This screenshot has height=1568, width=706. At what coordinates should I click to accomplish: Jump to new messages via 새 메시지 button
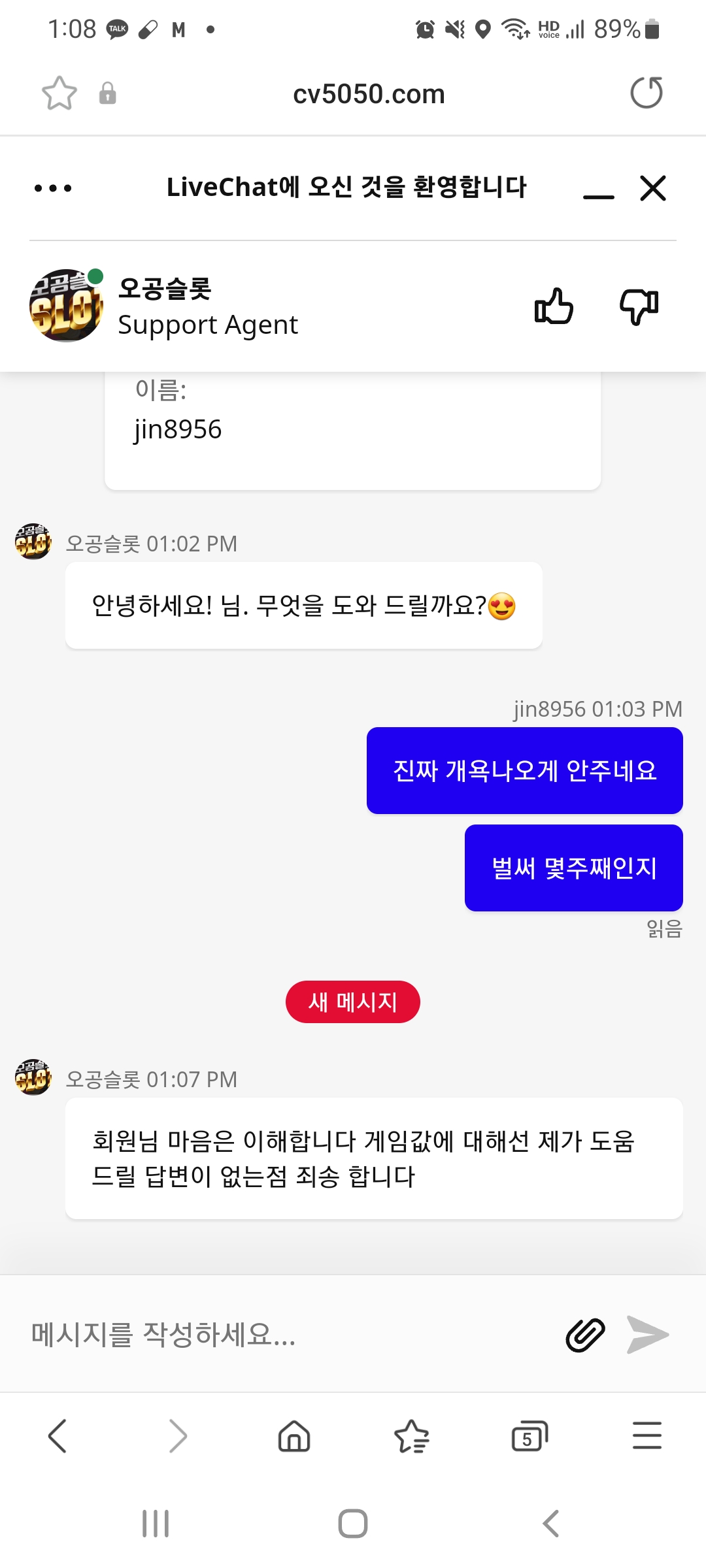[353, 1002]
